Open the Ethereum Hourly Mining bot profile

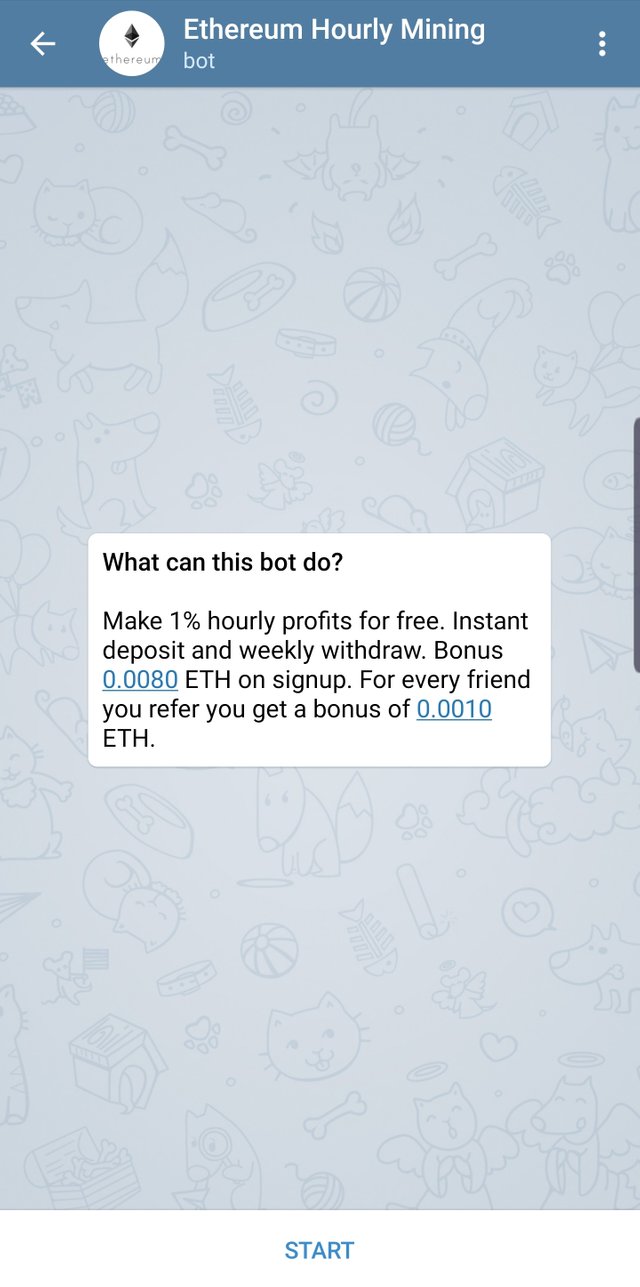334,43
